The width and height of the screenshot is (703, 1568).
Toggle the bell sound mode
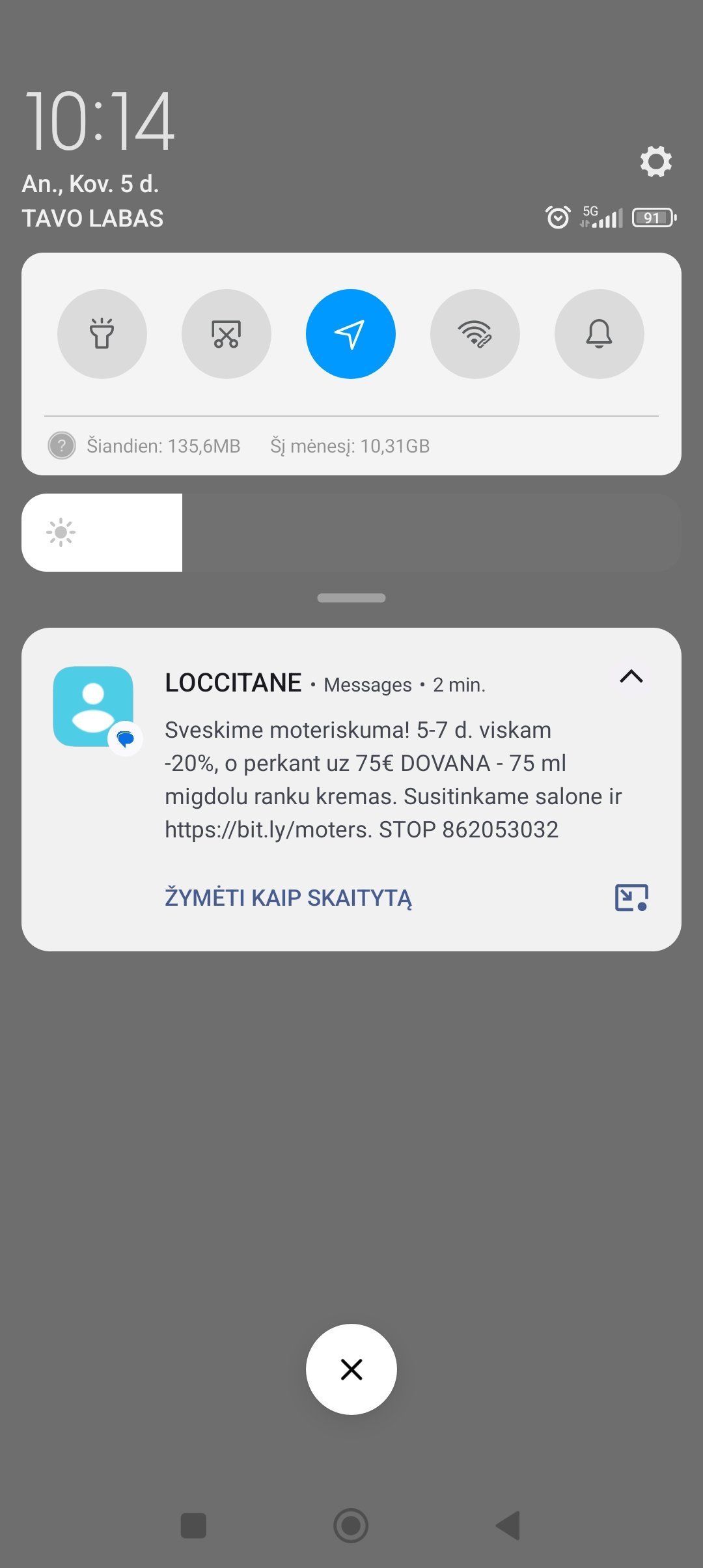click(x=600, y=334)
